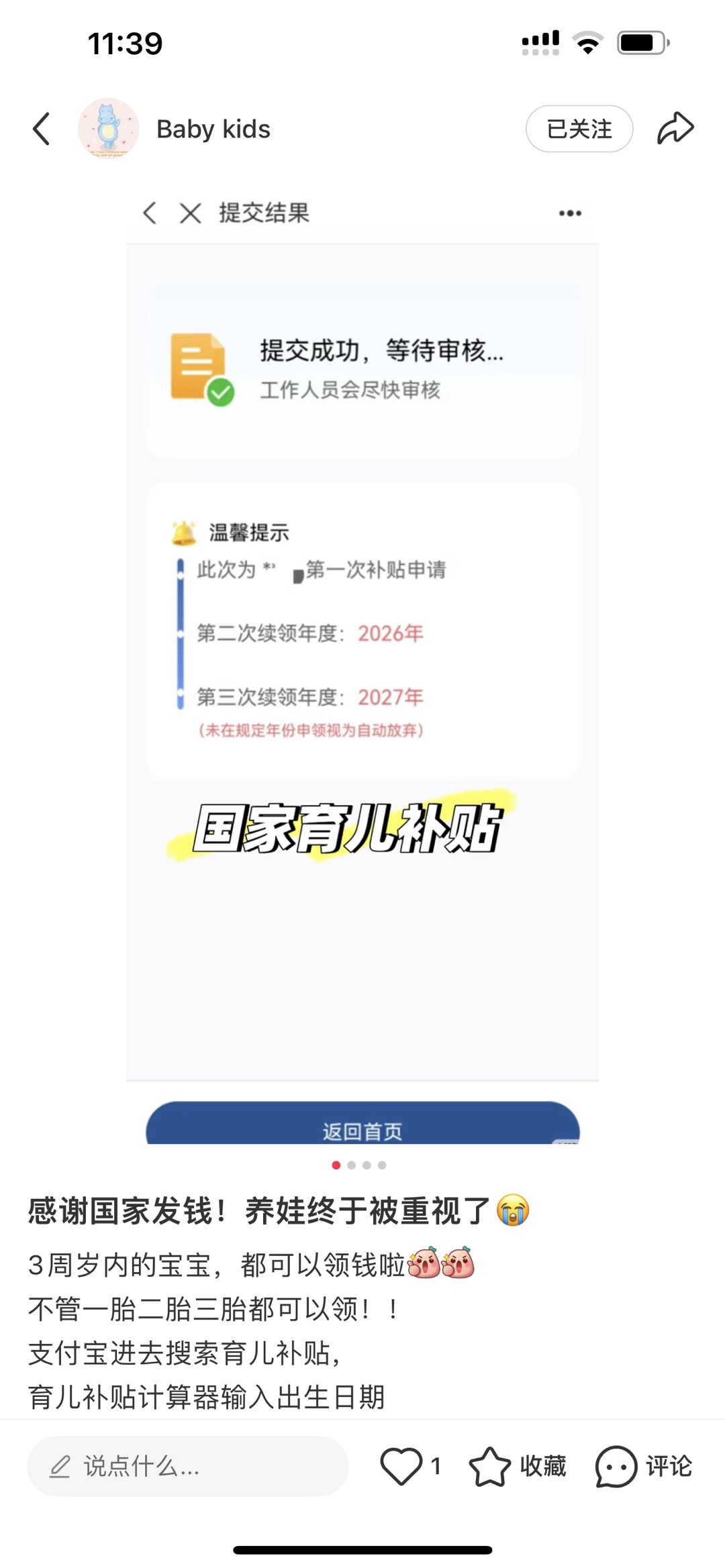Save post via 收藏 star
This screenshot has height=1568, width=725.
[x=490, y=1466]
